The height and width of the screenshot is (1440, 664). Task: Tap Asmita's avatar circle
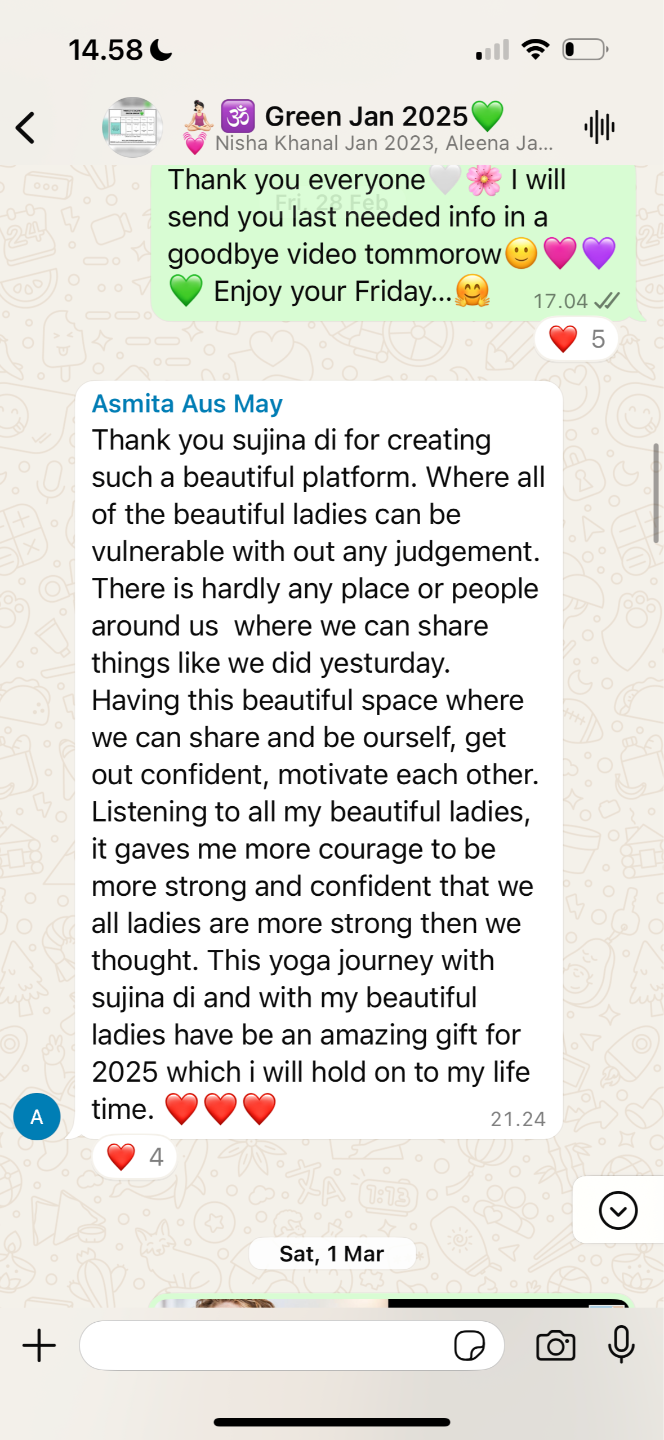[x=37, y=1117]
